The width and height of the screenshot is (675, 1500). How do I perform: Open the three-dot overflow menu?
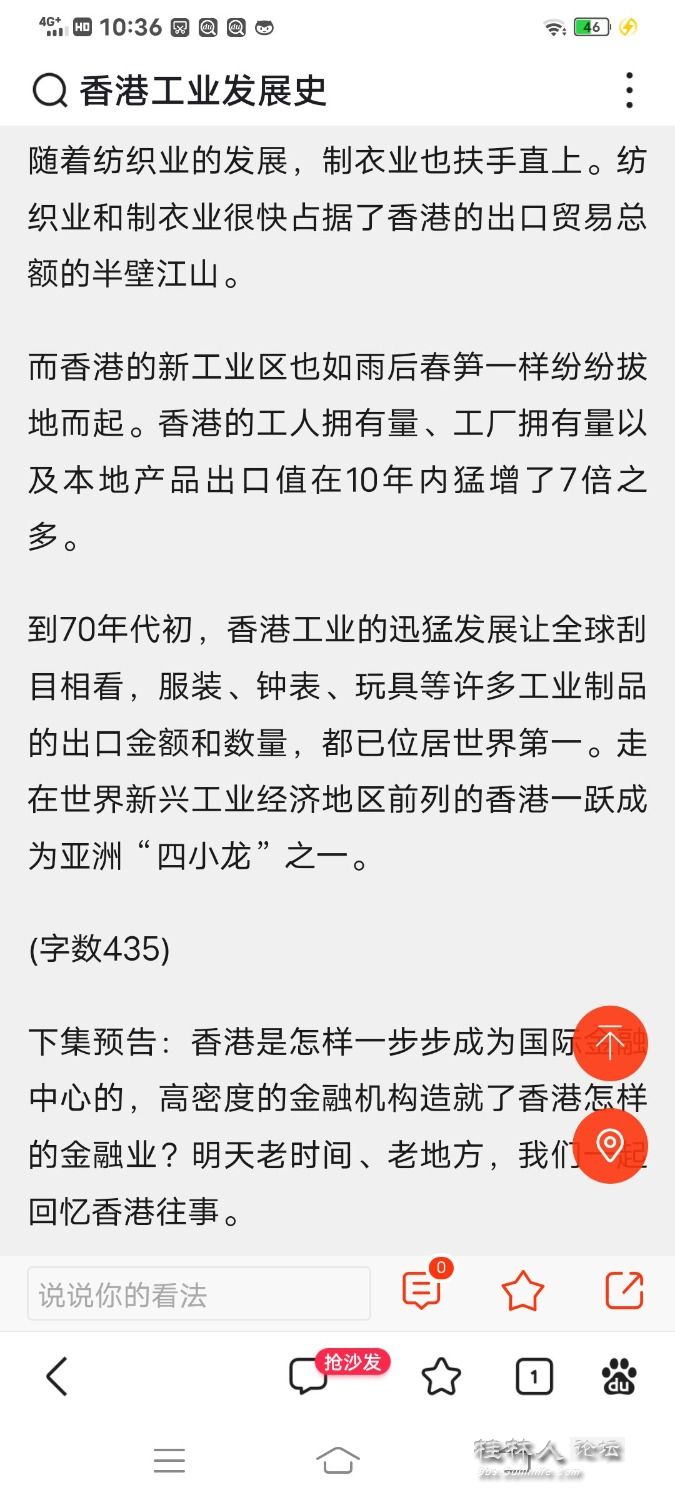coord(629,91)
